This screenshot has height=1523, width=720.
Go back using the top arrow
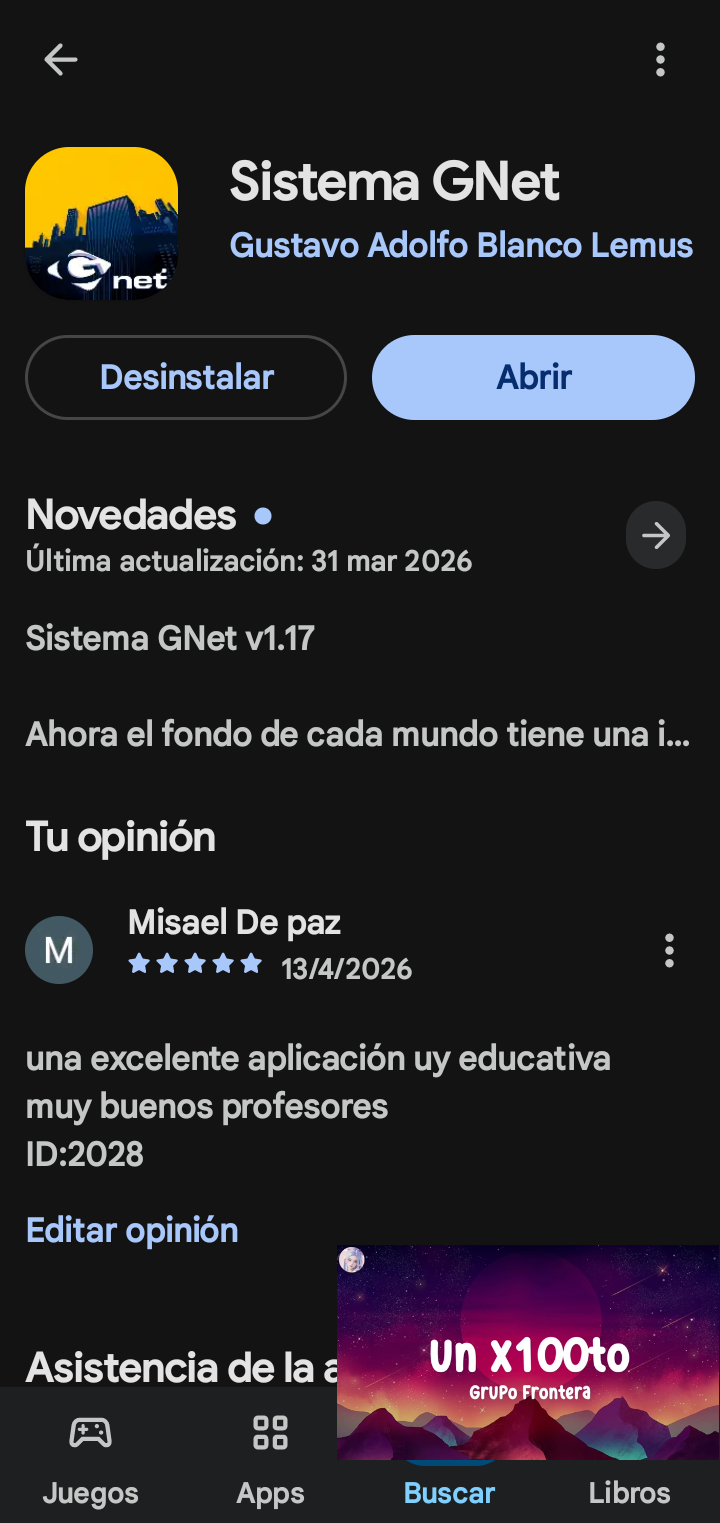61,60
